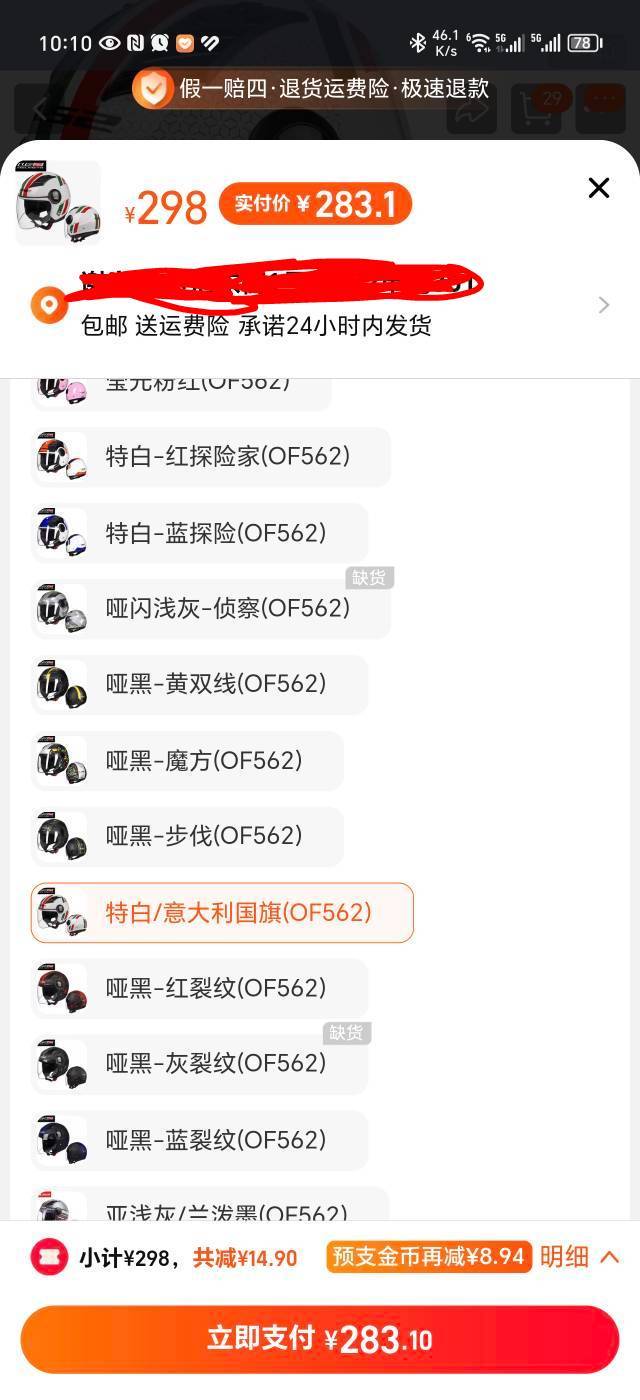
Task: Open the delivery address chevron
Action: (x=604, y=305)
